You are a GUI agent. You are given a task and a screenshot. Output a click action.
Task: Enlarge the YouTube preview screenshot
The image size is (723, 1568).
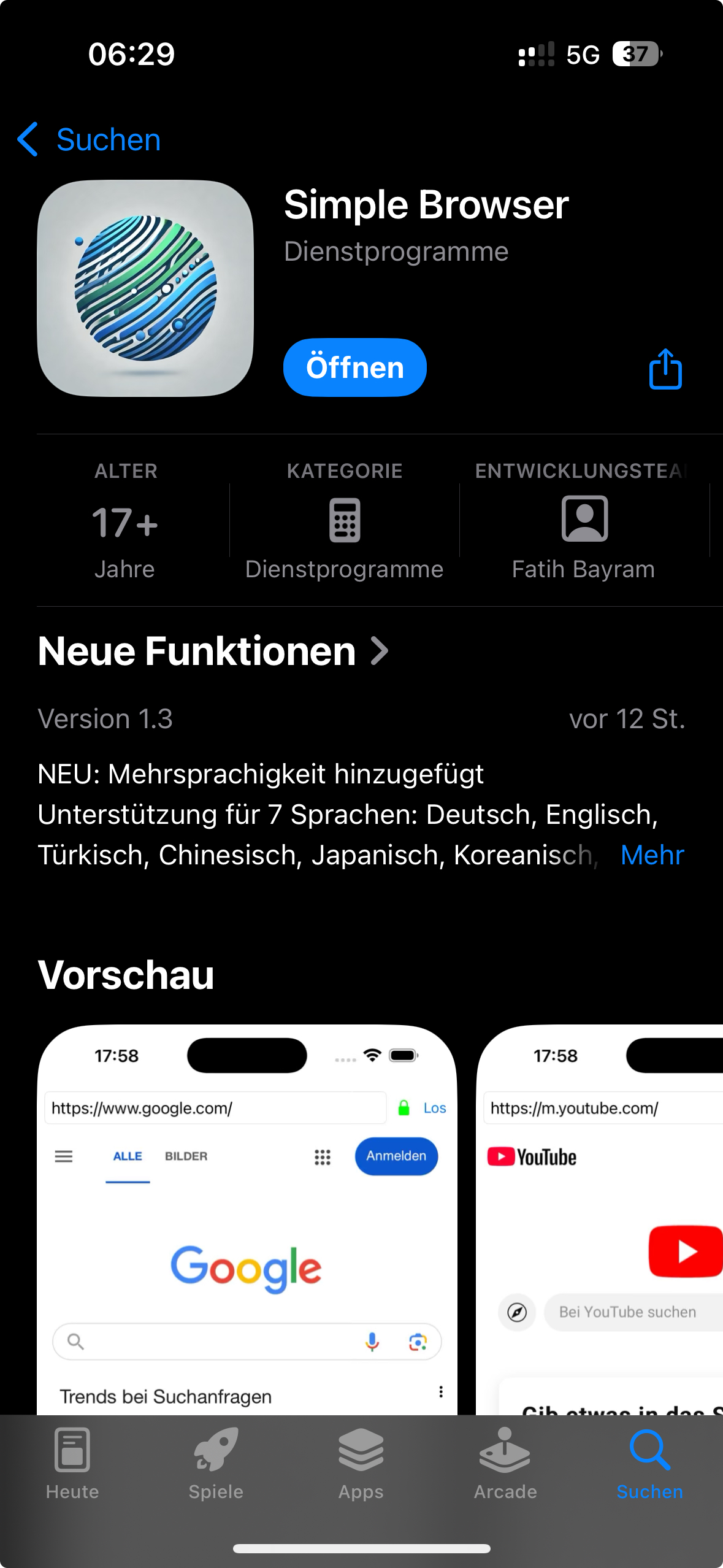601,1221
